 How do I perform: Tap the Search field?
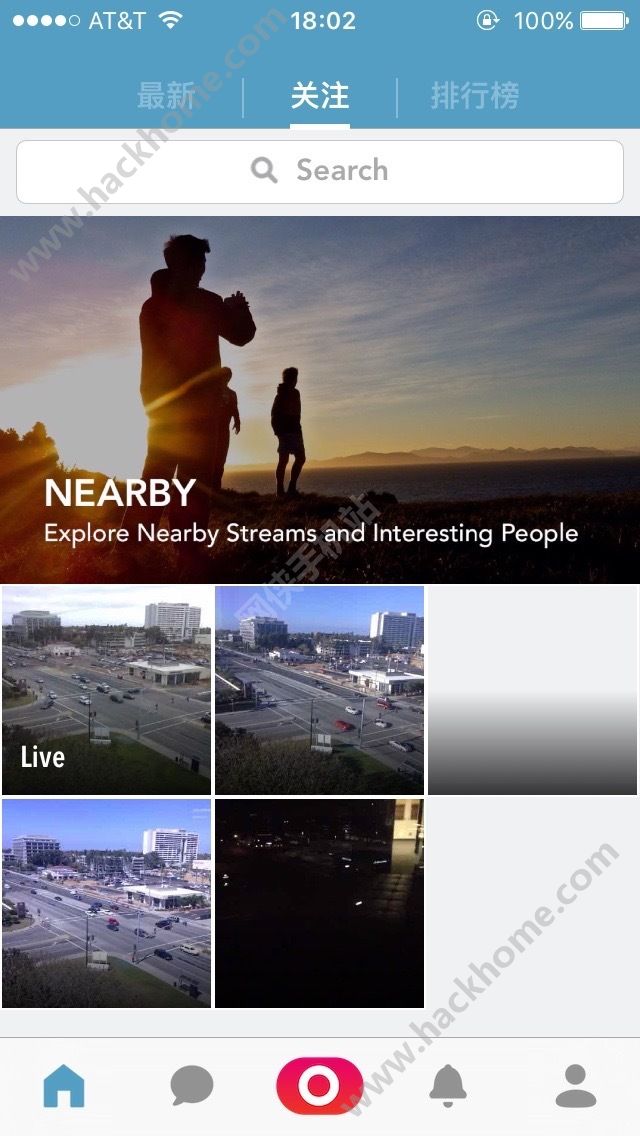(320, 171)
